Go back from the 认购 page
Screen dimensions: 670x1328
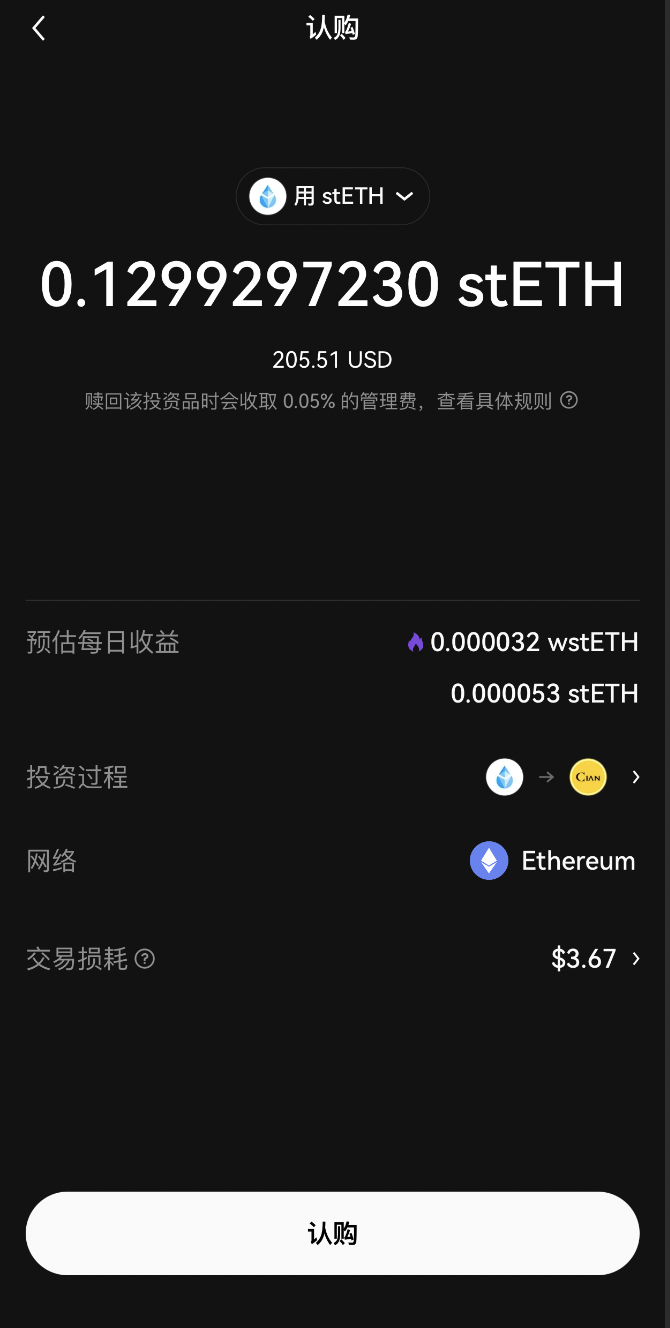tap(39, 29)
